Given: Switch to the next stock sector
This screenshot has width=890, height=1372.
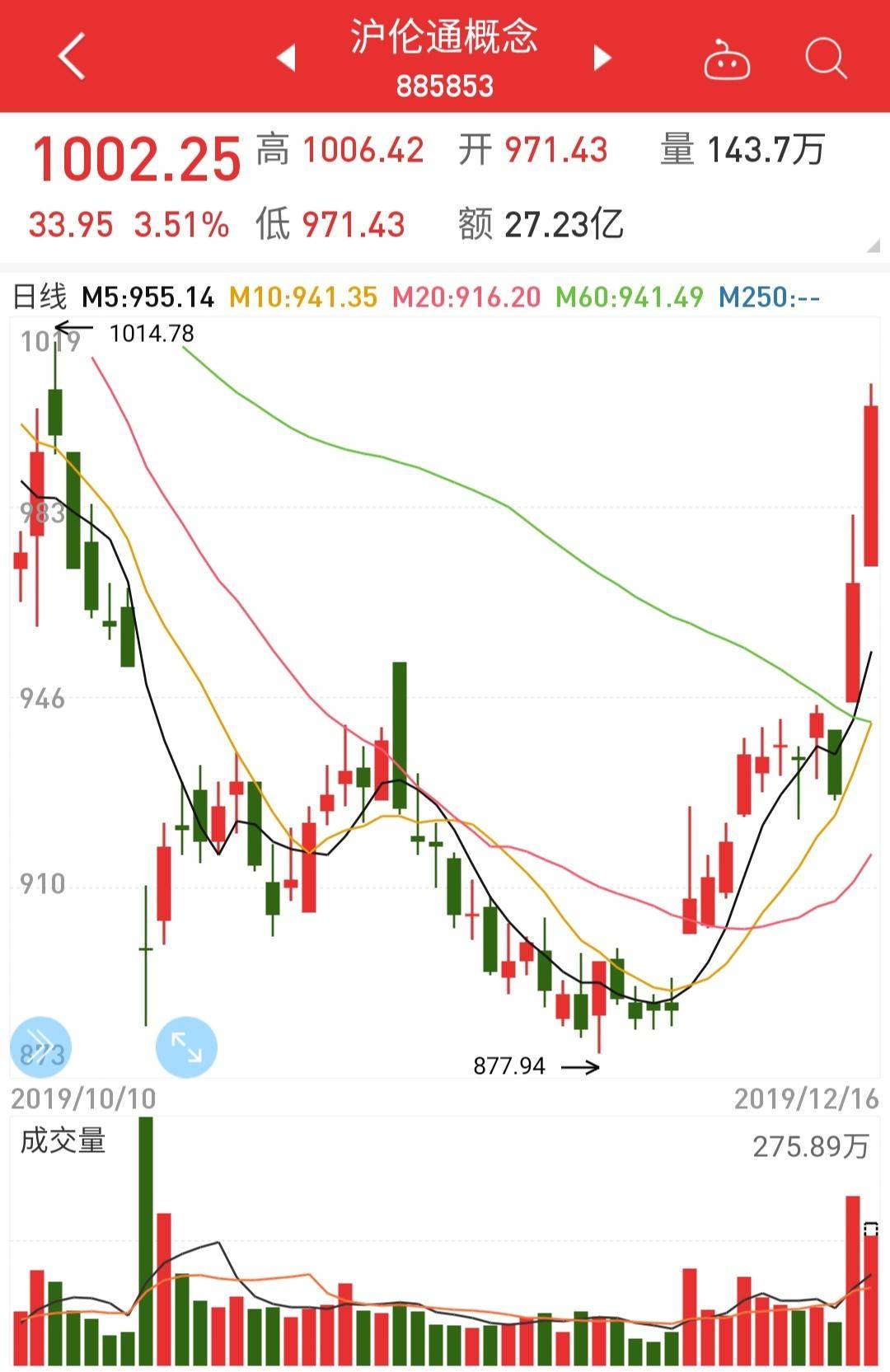Looking at the screenshot, I should [602, 58].
